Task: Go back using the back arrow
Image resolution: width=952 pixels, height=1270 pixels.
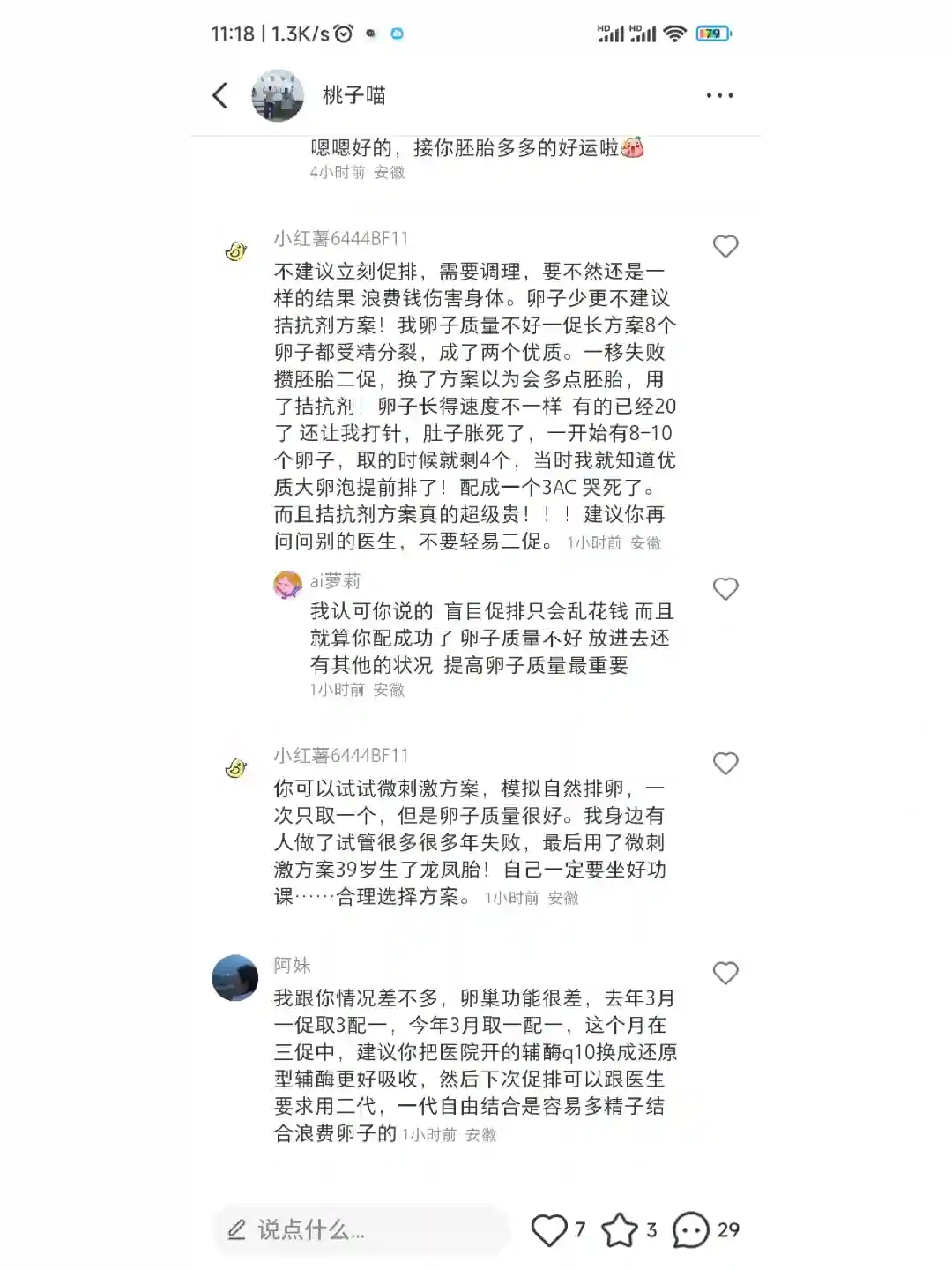Action: point(221,95)
